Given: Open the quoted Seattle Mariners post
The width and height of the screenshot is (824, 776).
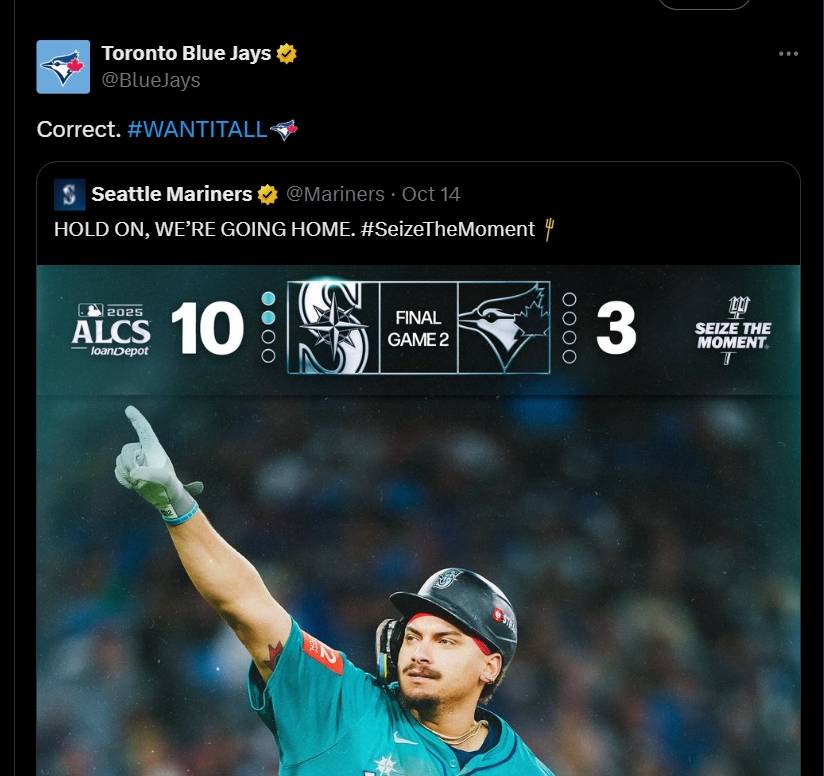Looking at the screenshot, I should click(418, 229).
